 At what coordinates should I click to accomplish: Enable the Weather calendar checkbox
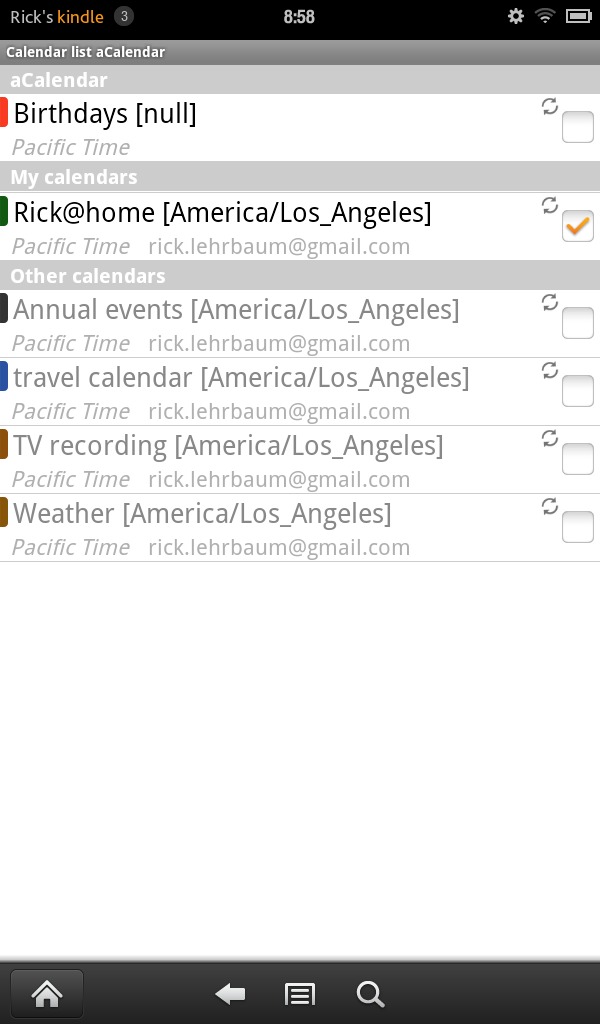tap(578, 526)
